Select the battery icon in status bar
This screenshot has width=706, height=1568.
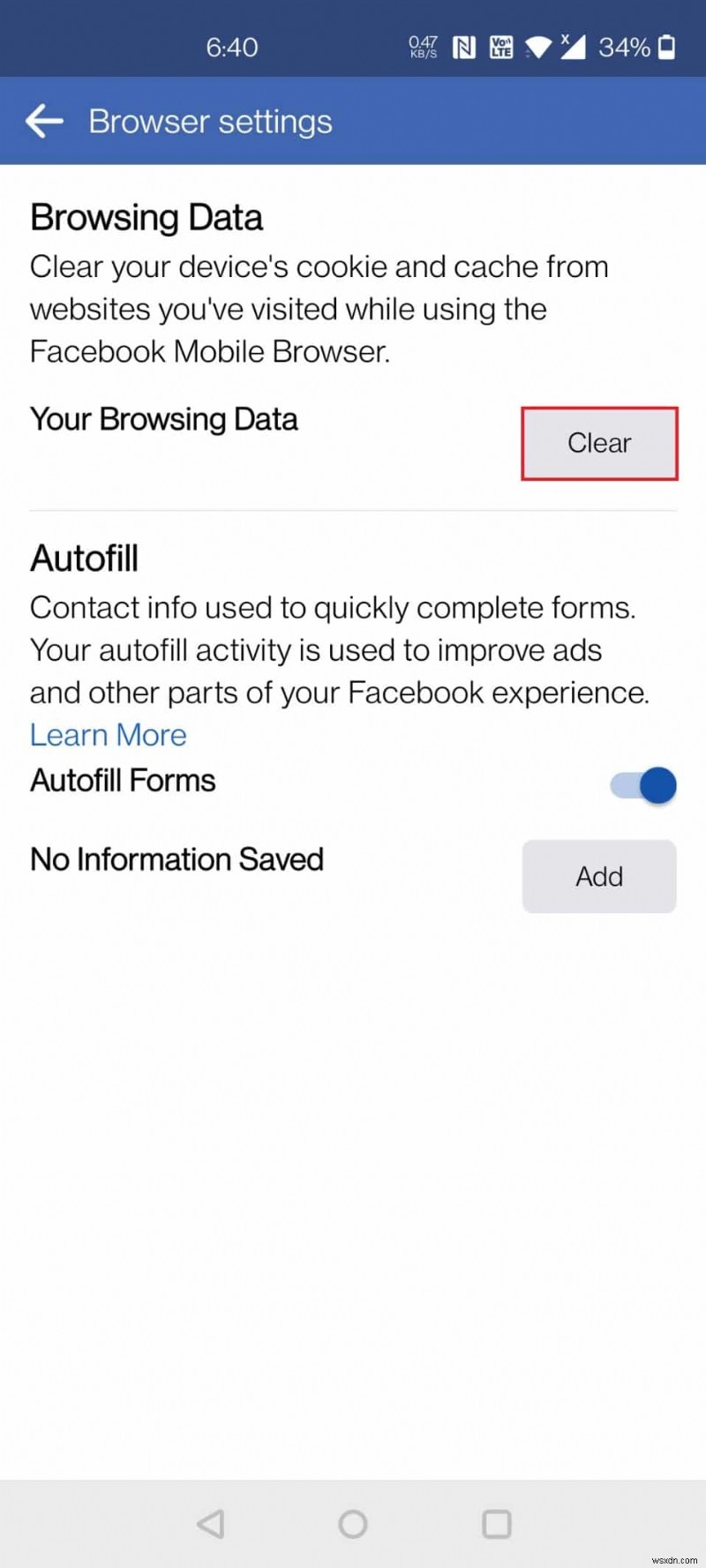click(668, 47)
